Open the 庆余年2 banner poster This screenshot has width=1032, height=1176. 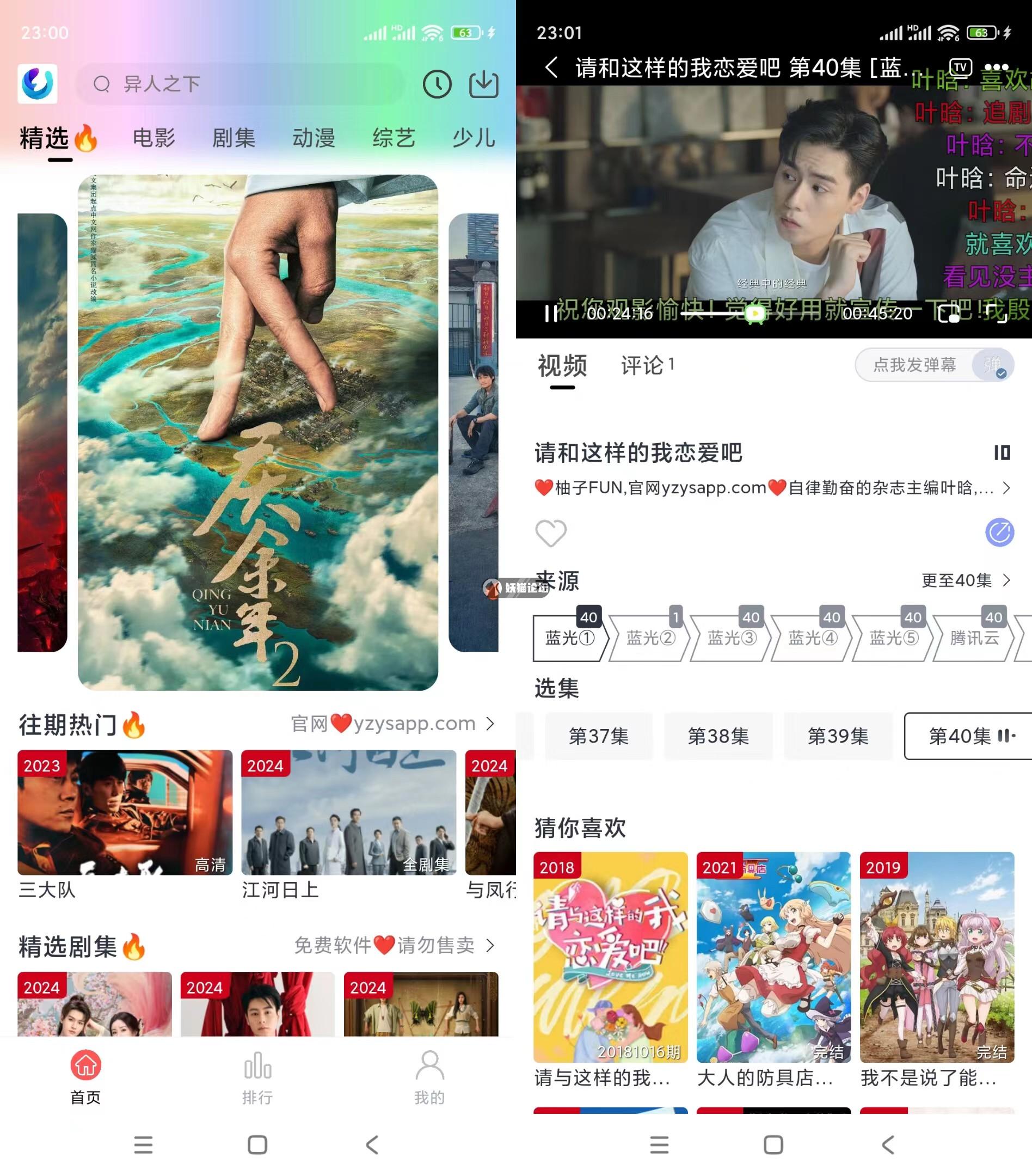pos(257,432)
